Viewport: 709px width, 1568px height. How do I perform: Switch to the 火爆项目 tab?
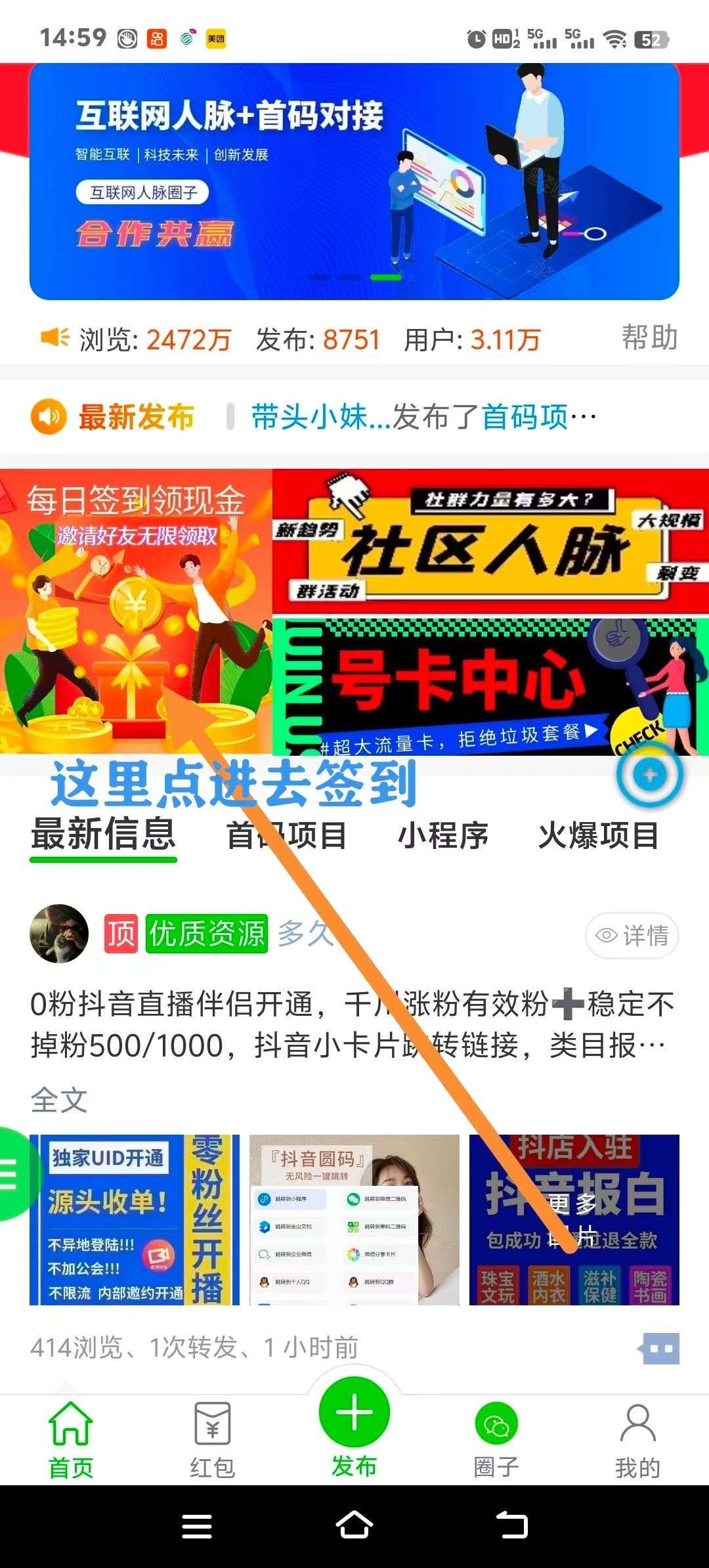coord(598,836)
